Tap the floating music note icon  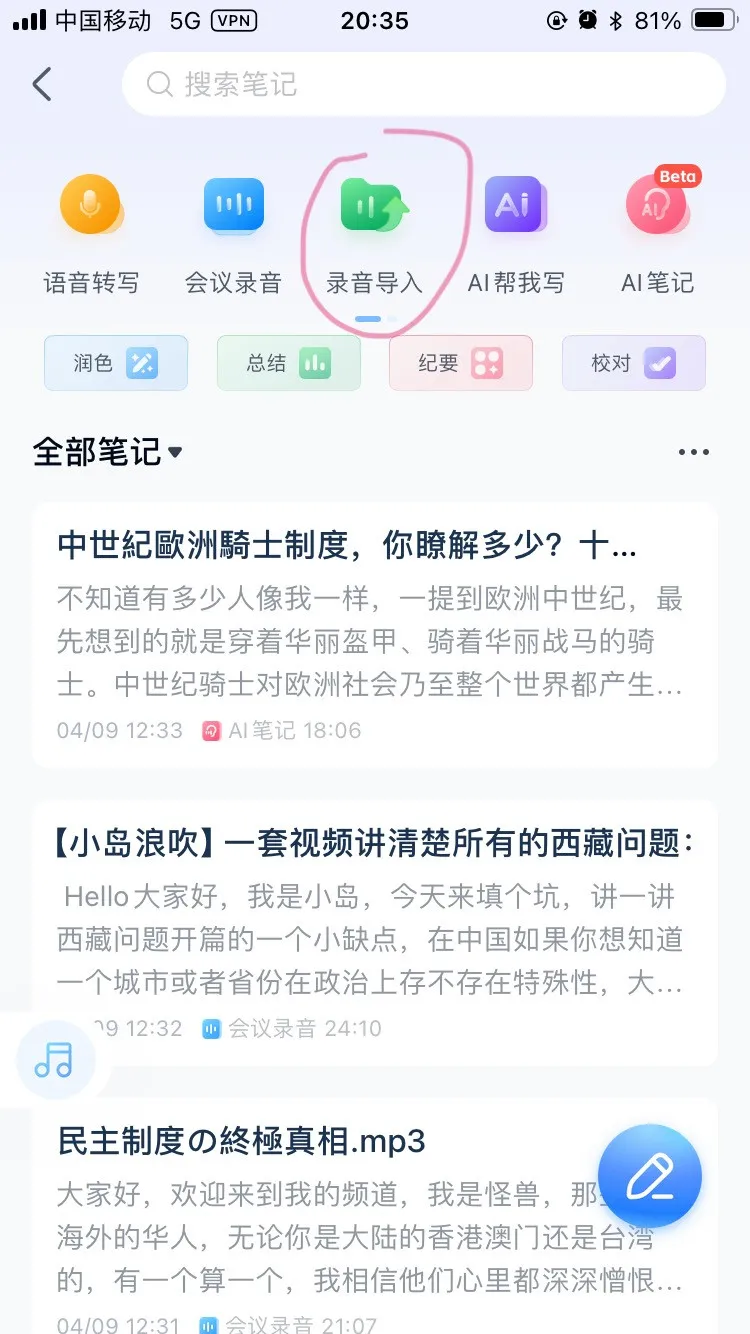pos(54,1058)
